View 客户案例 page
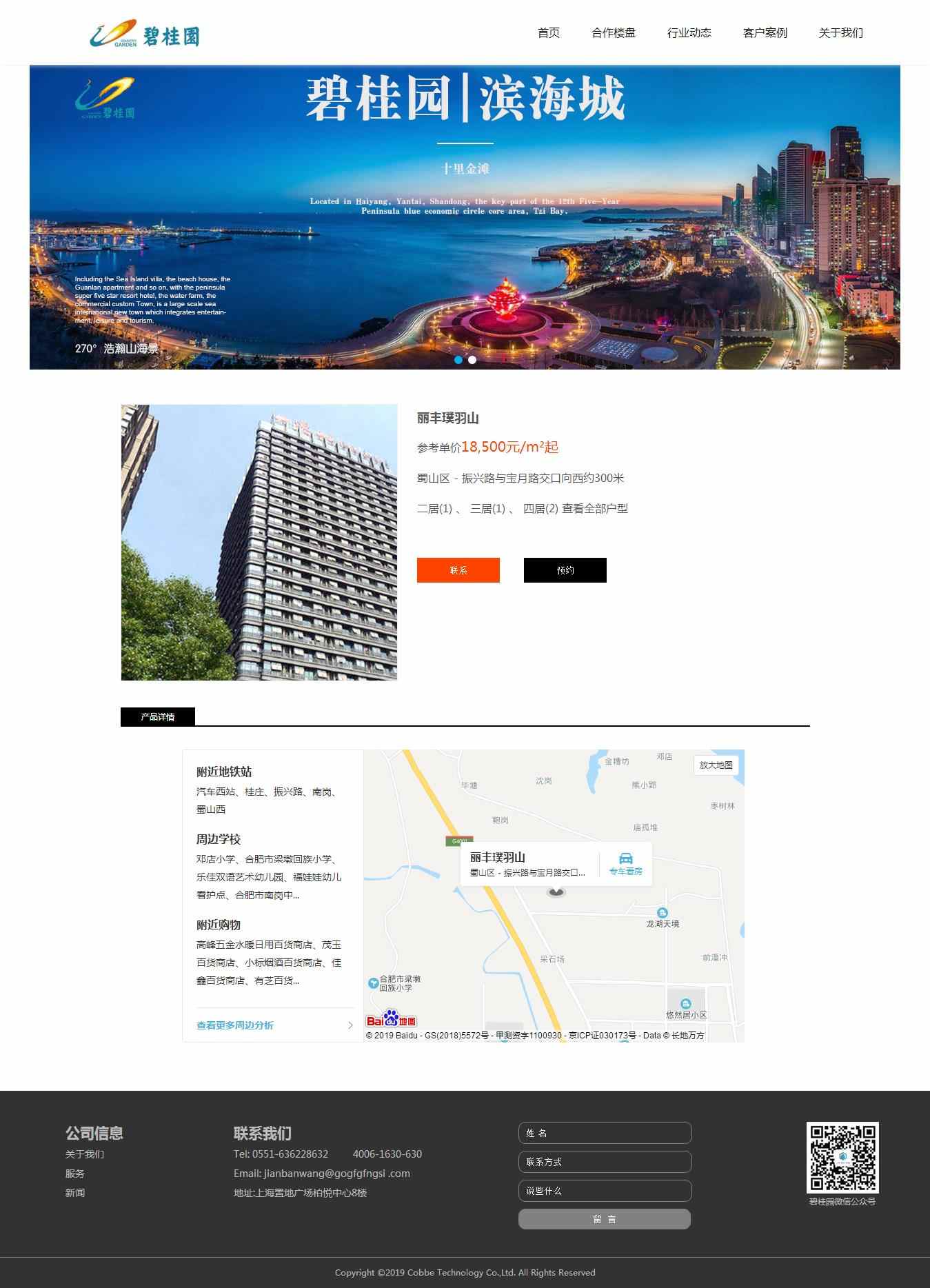 pyautogui.click(x=765, y=32)
